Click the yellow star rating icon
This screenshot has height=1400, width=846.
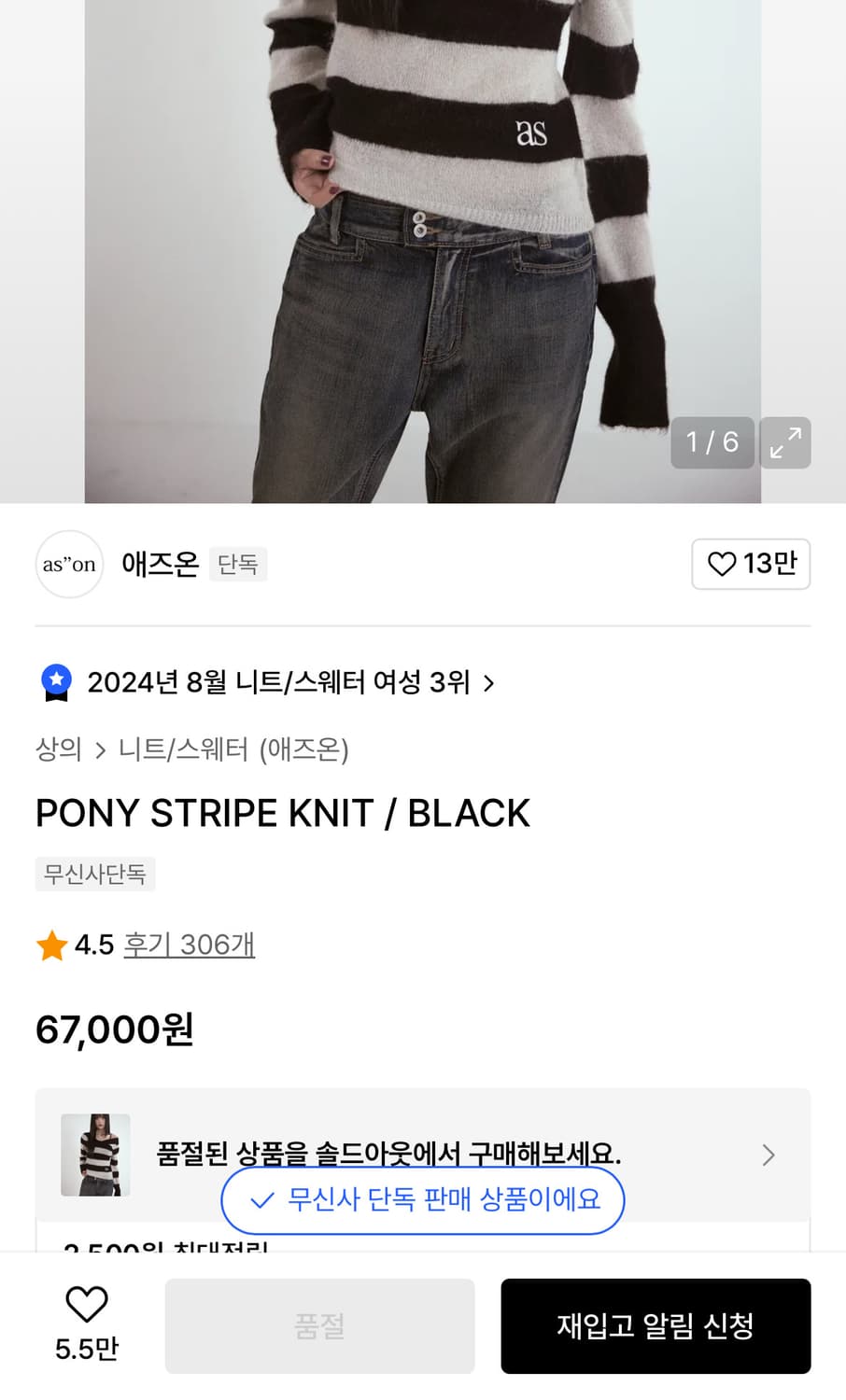51,945
